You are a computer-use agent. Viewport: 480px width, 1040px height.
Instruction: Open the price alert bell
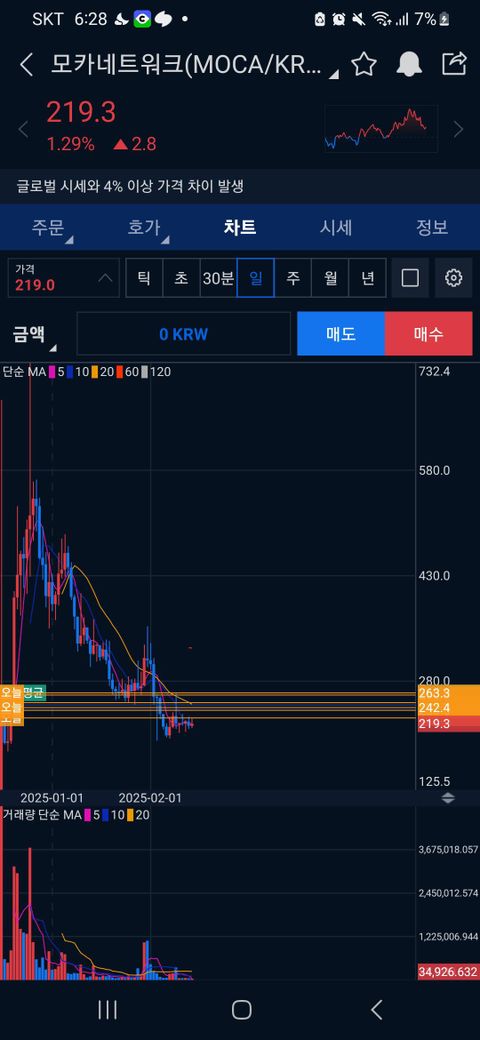click(409, 64)
